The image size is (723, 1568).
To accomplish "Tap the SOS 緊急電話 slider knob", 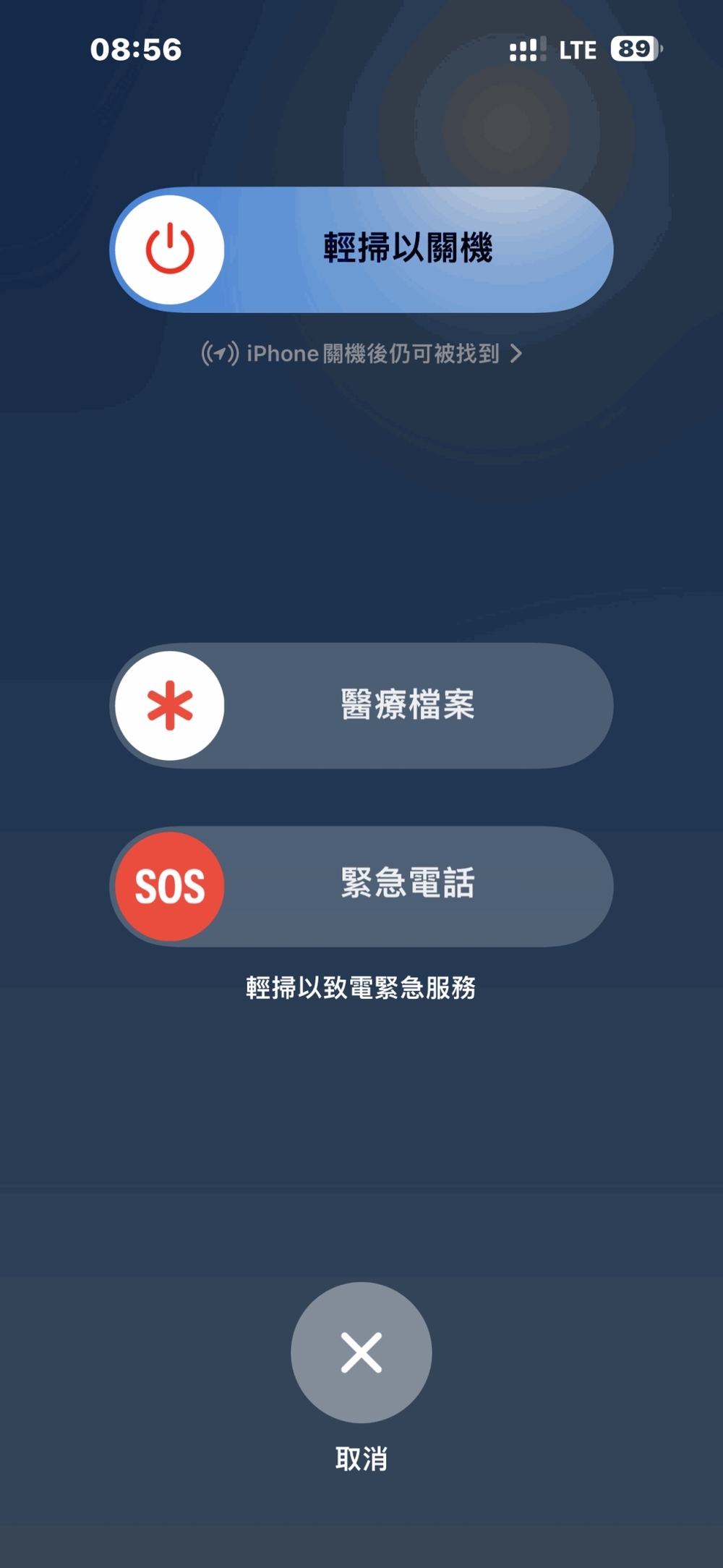I will coord(170,887).
